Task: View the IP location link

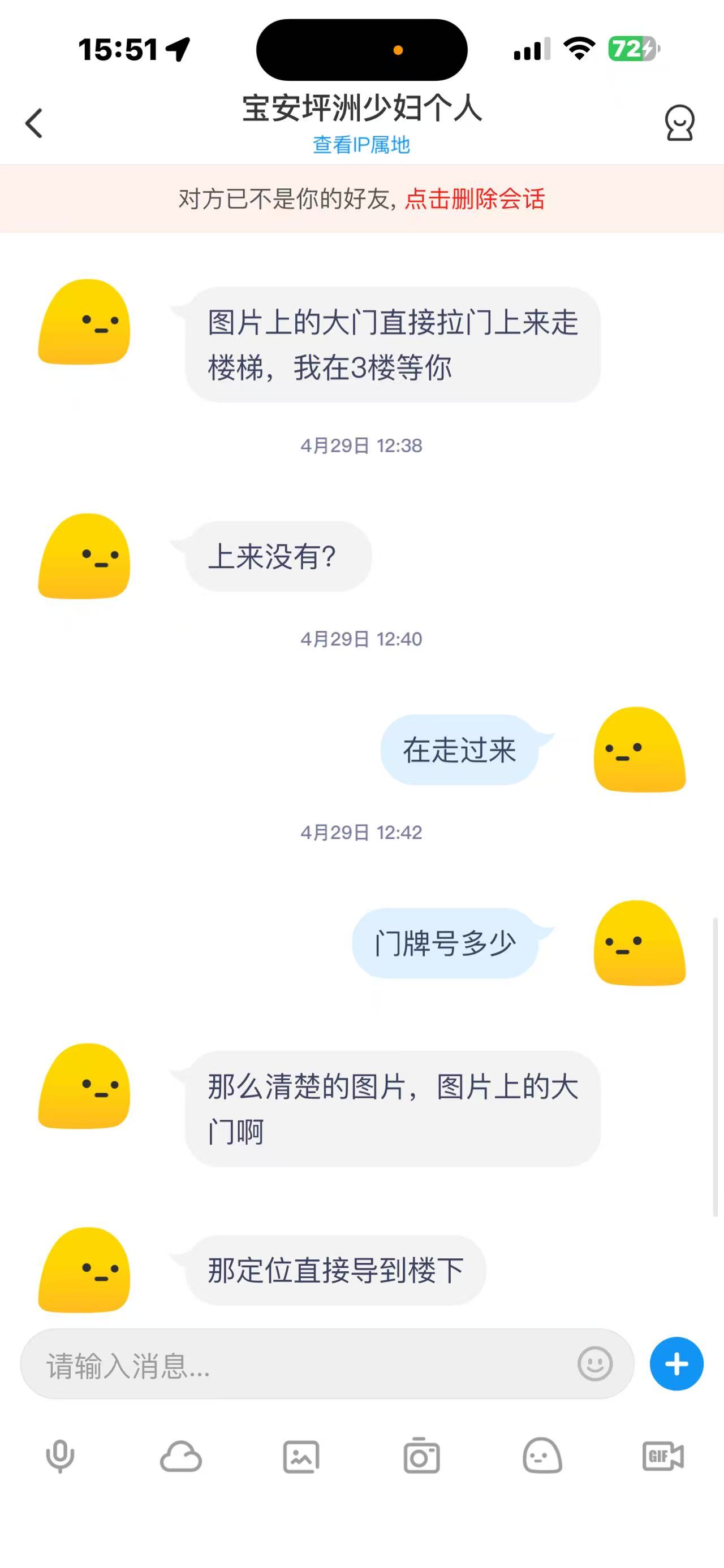Action: click(x=361, y=145)
